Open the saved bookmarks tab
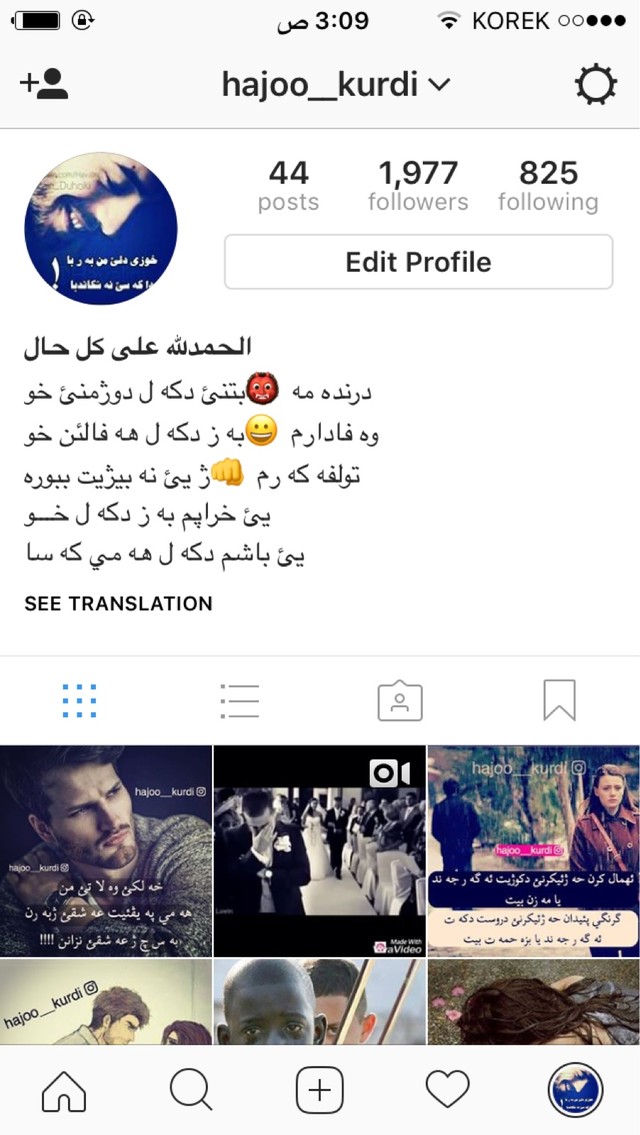This screenshot has width=640, height=1135. tap(559, 701)
